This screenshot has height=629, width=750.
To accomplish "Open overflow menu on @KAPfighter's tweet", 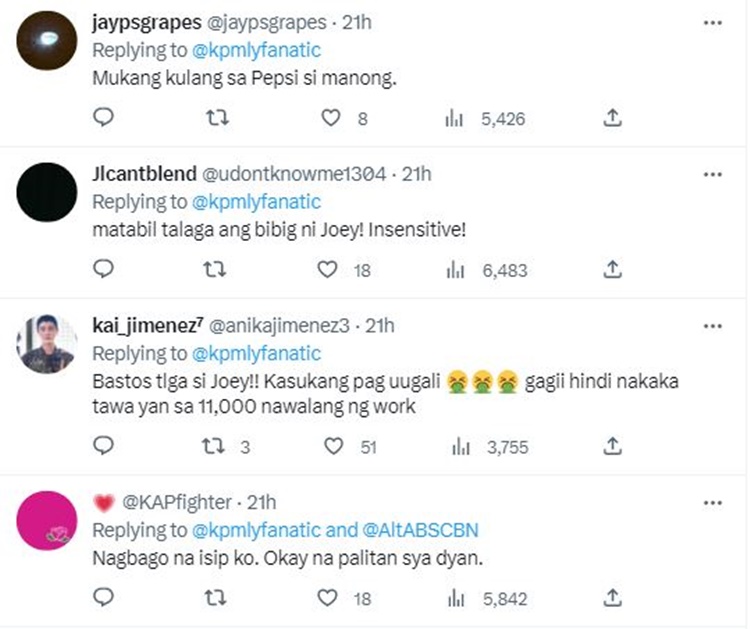I will click(712, 501).
